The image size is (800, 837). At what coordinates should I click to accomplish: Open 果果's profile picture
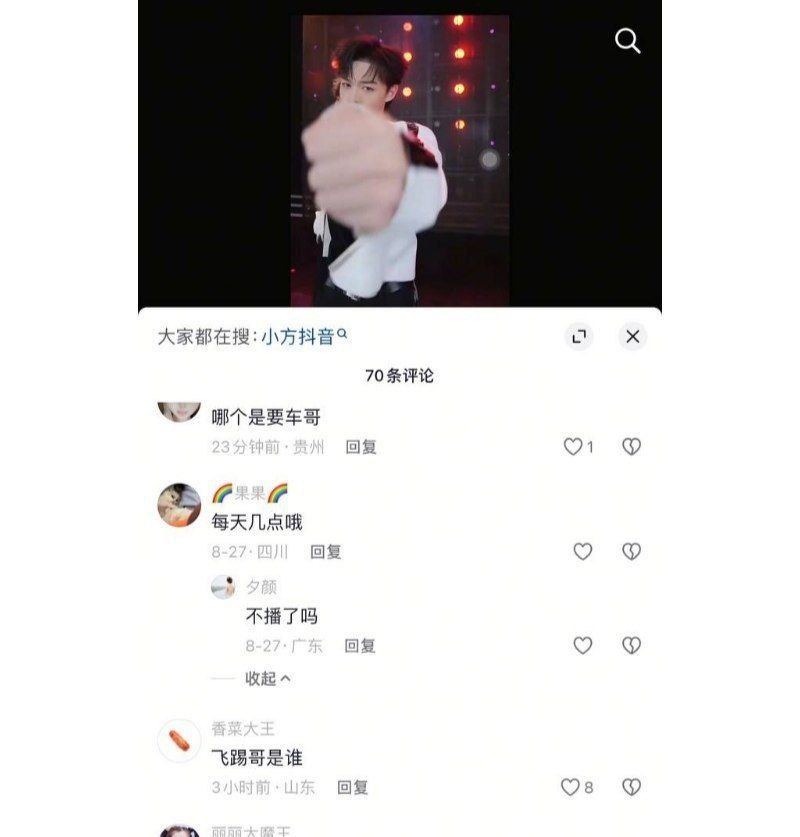(x=179, y=505)
